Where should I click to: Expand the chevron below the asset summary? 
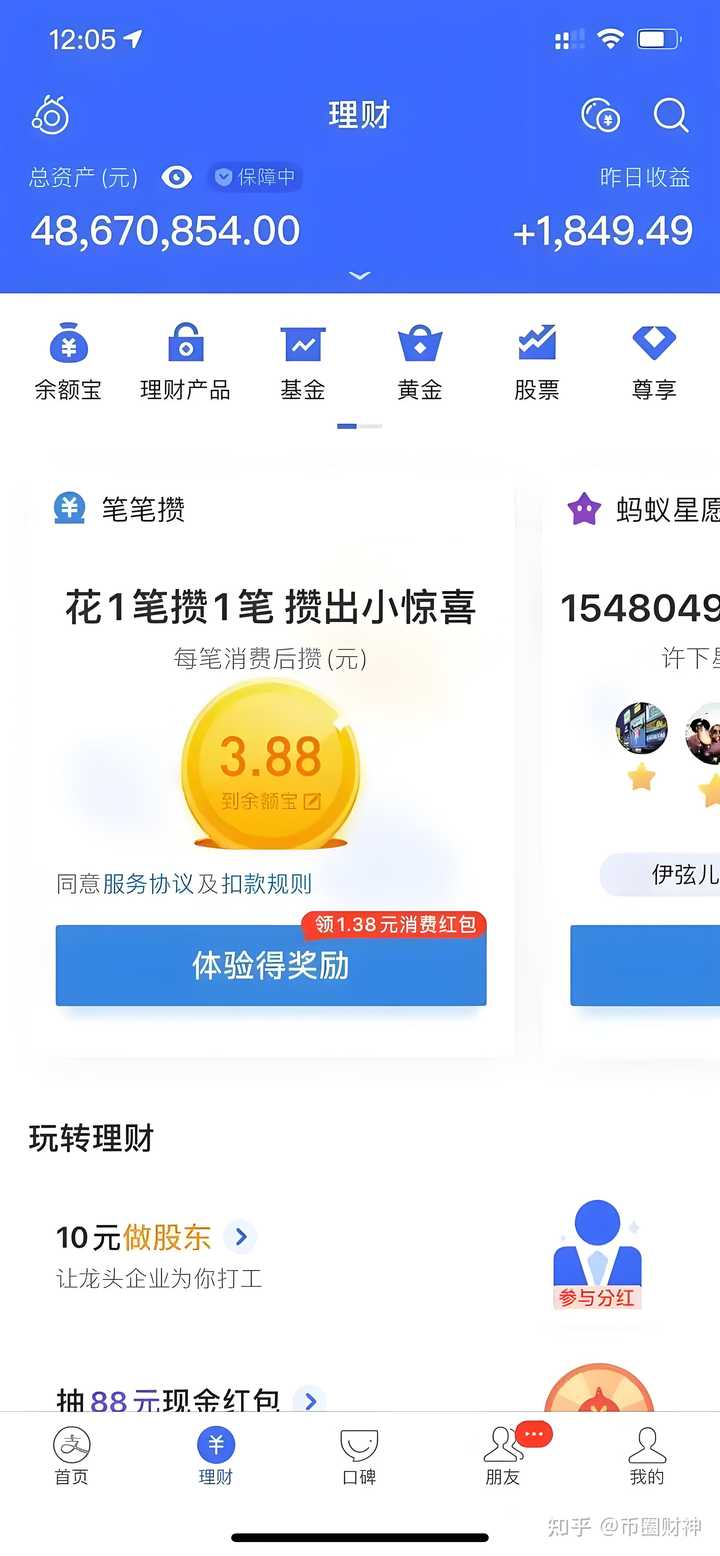pos(360,276)
